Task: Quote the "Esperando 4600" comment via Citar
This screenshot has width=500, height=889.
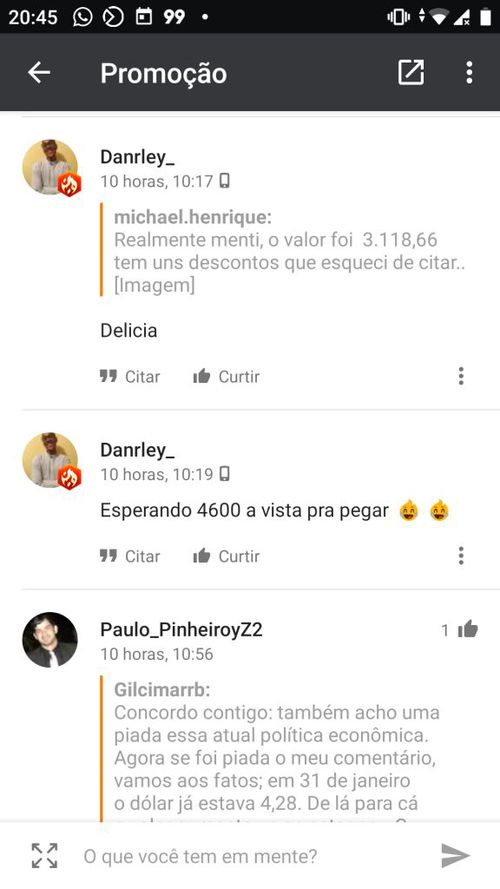Action: pos(130,556)
